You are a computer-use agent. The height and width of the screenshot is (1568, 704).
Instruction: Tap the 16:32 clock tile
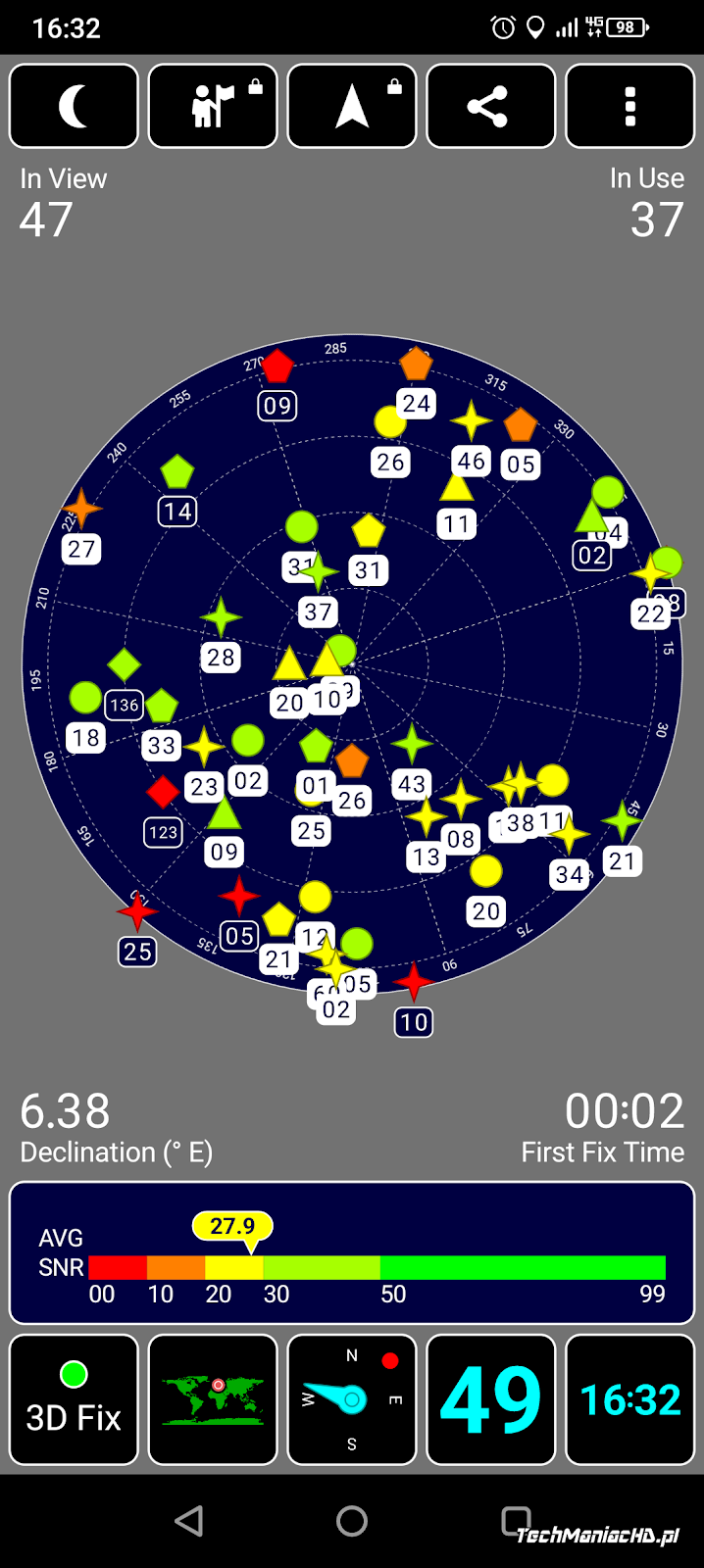coord(630,1399)
